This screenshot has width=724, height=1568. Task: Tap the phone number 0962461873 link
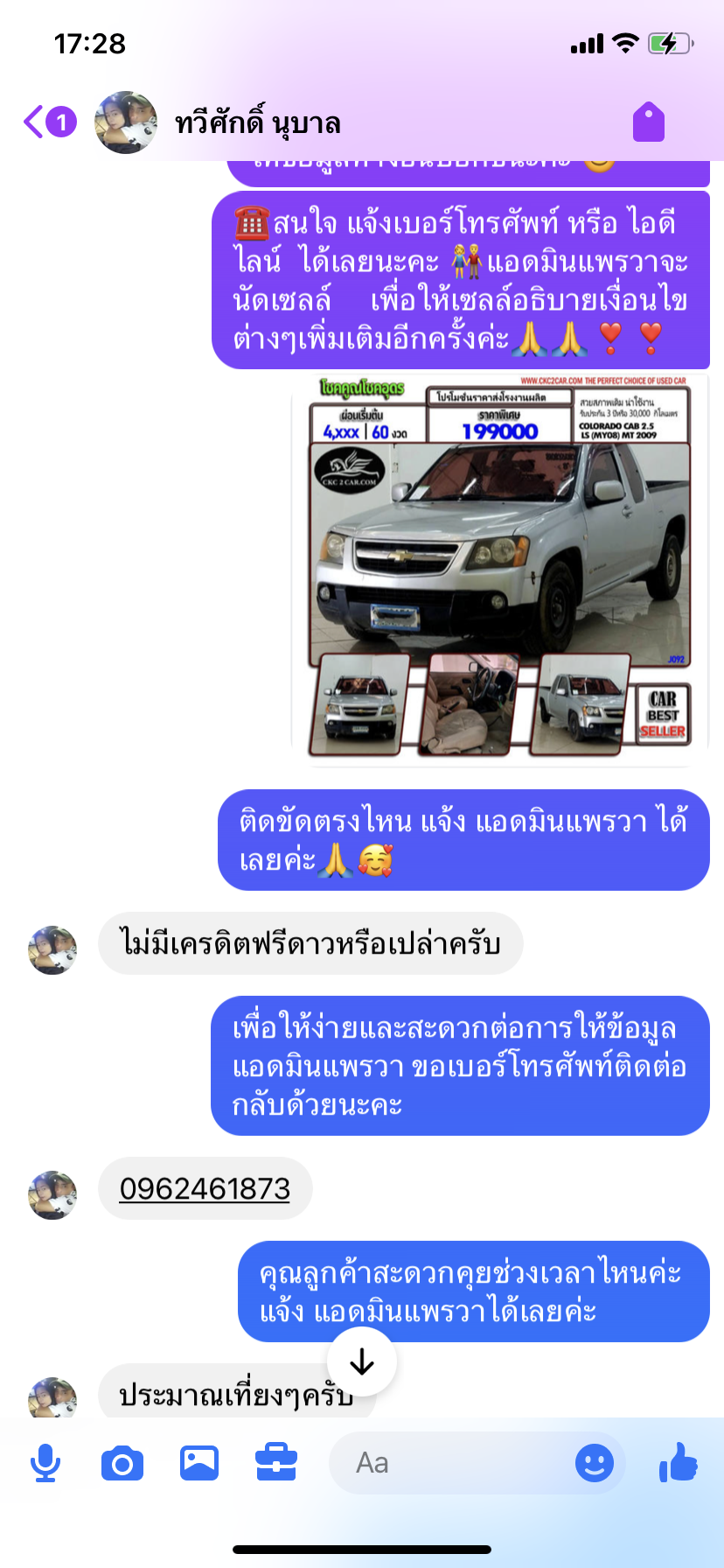(x=205, y=1188)
